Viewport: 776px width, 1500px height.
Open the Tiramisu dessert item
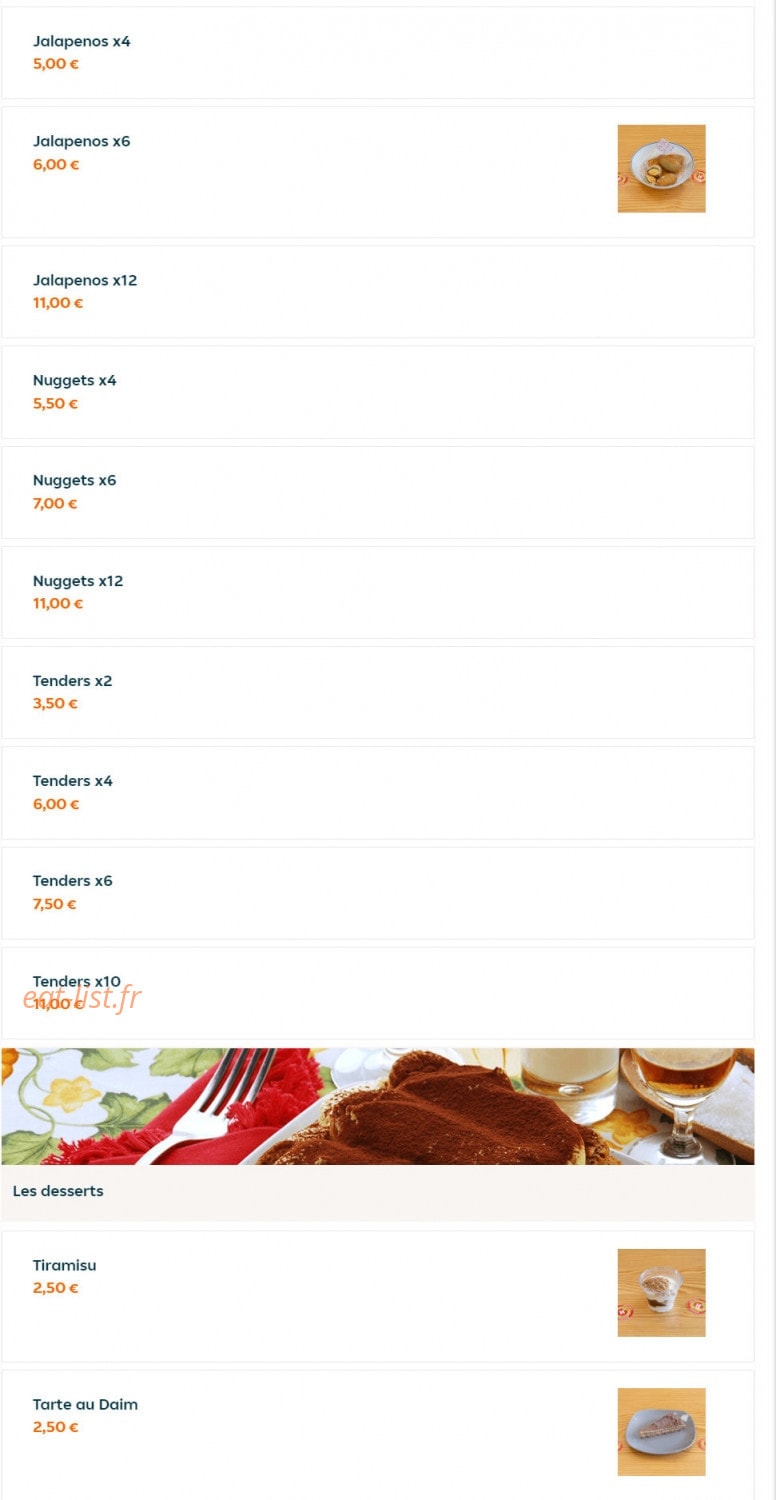coord(378,1296)
